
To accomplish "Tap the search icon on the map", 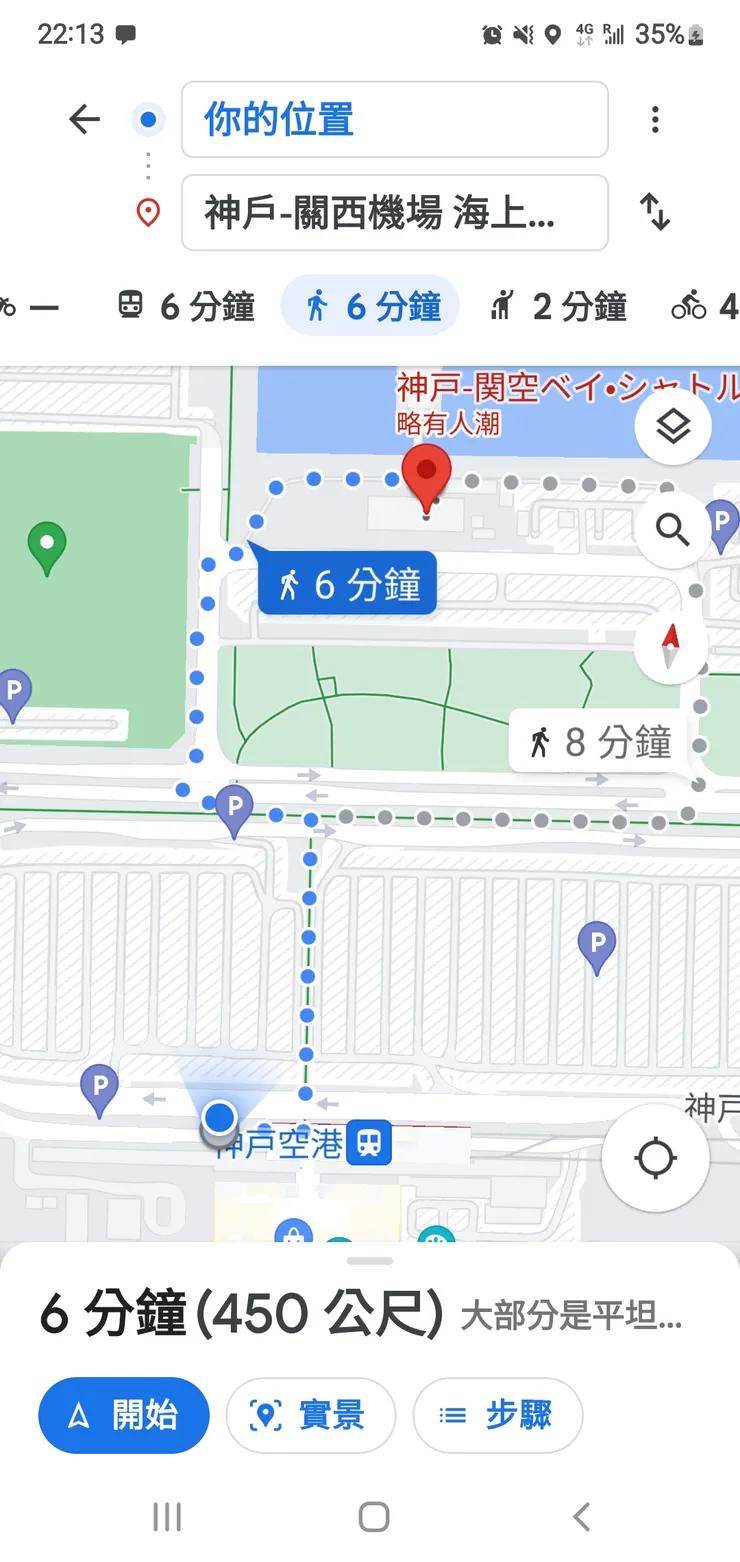I will [x=672, y=531].
